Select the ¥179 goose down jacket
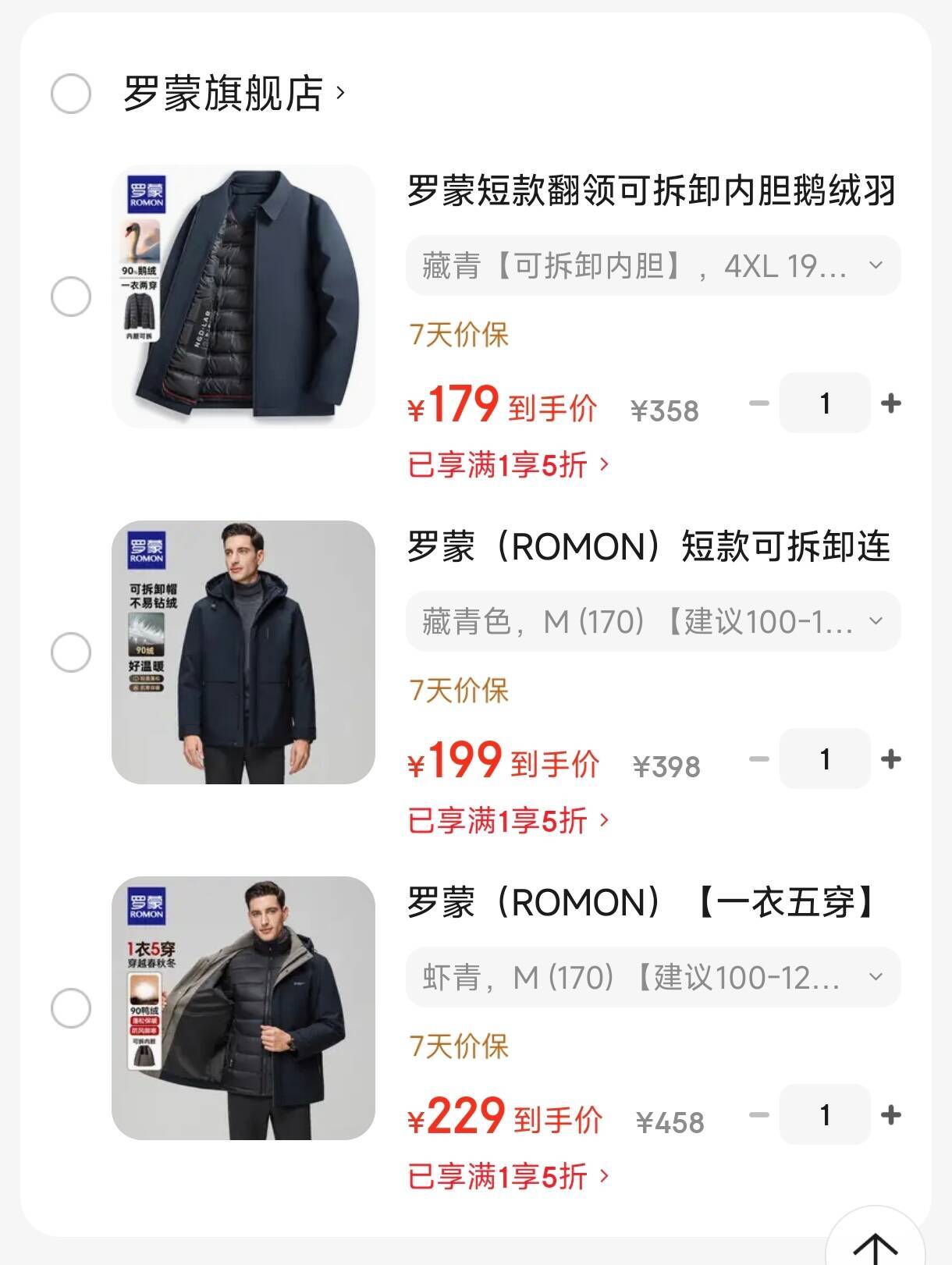Viewport: 952px width, 1265px height. click(x=71, y=297)
